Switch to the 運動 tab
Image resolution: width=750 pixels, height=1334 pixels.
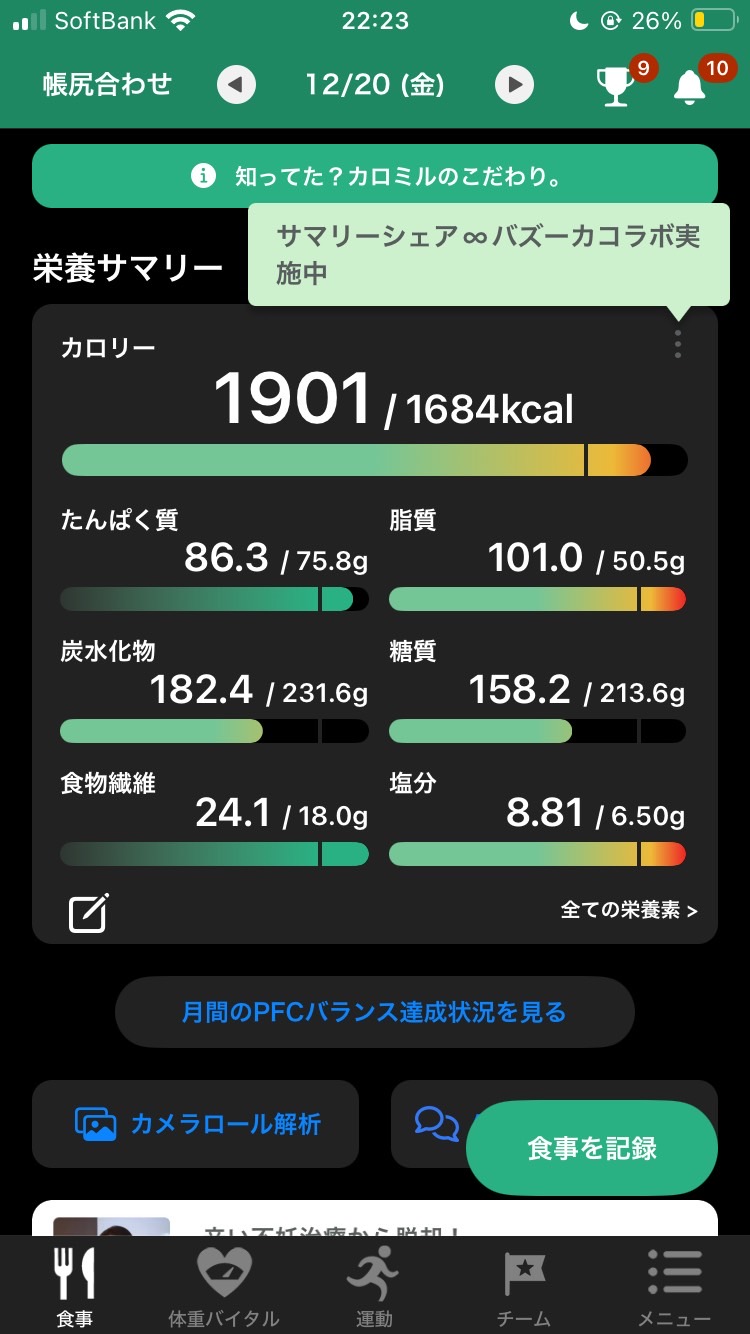coord(374,1285)
